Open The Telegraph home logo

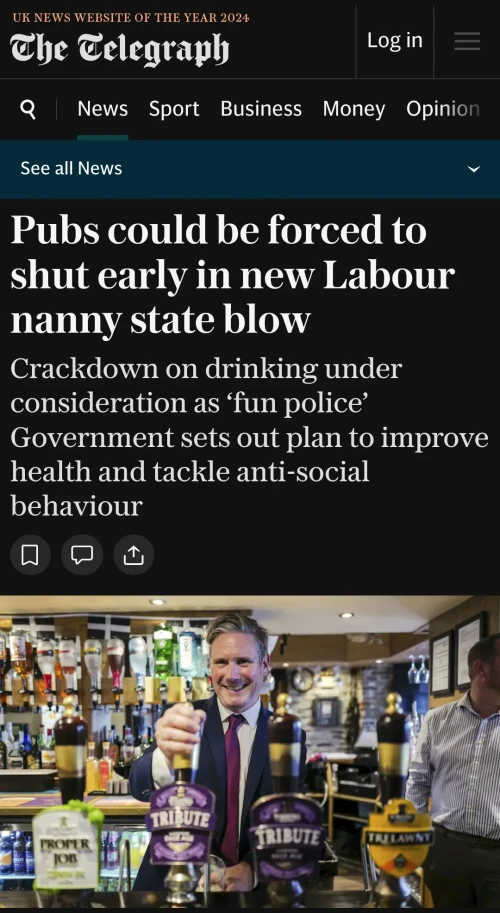[x=119, y=49]
